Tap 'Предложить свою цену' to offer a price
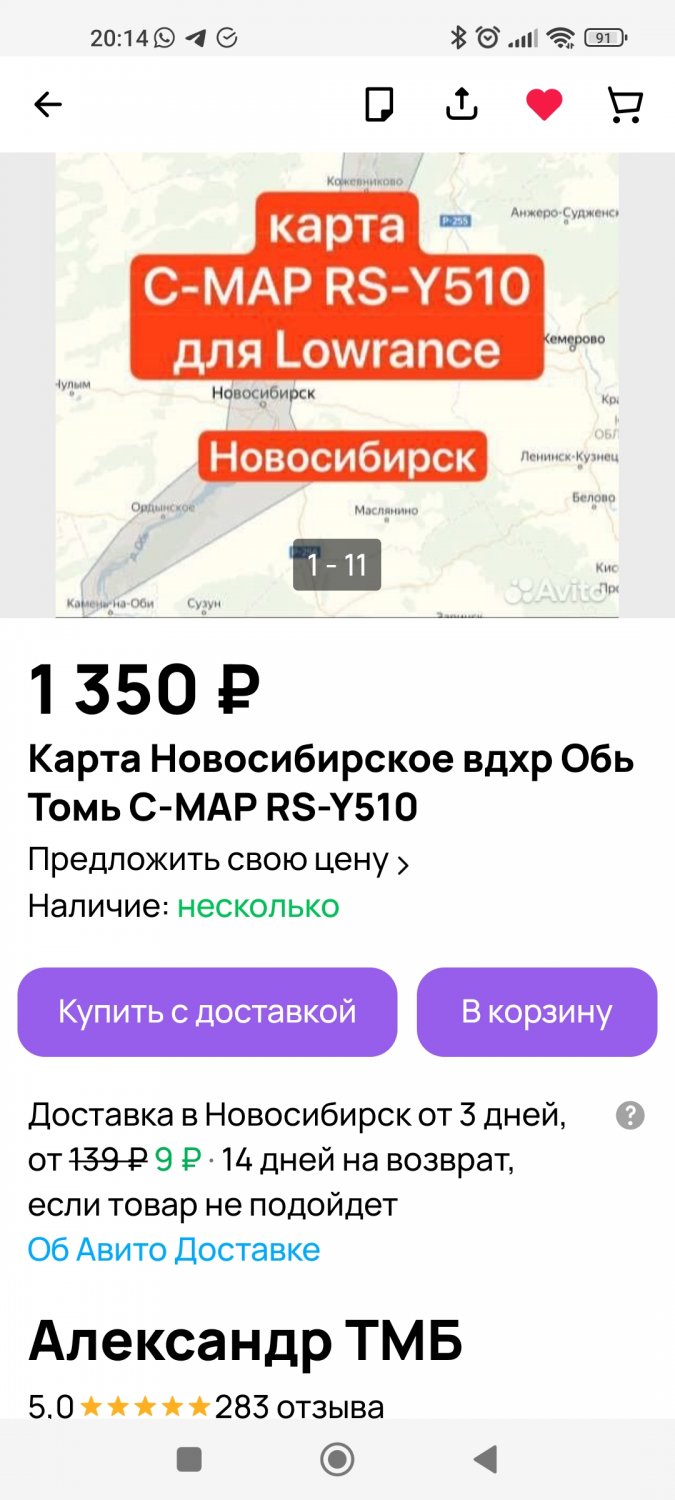Screen dimensions: 675x1500 coord(218,860)
